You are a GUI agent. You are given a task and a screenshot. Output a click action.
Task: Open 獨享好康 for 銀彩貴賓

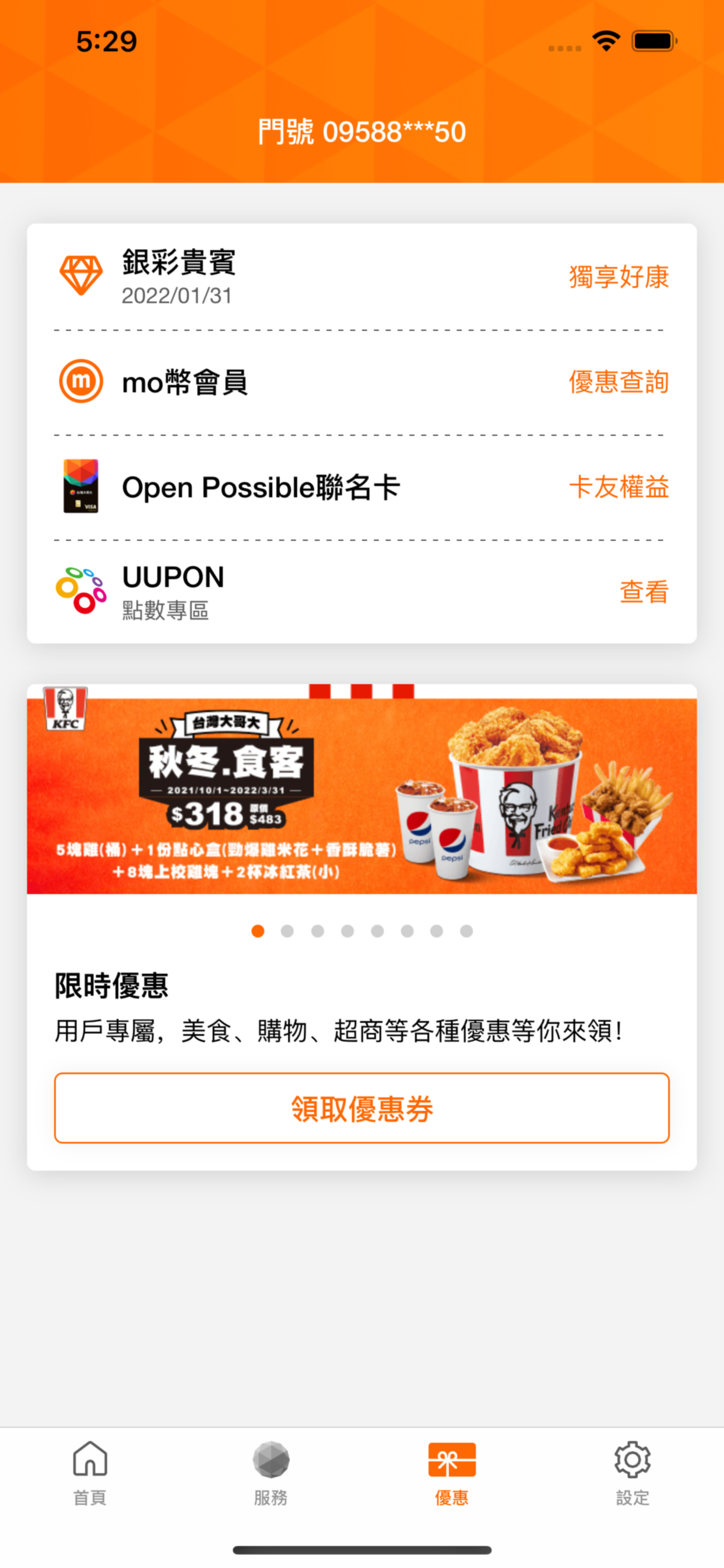point(618,277)
